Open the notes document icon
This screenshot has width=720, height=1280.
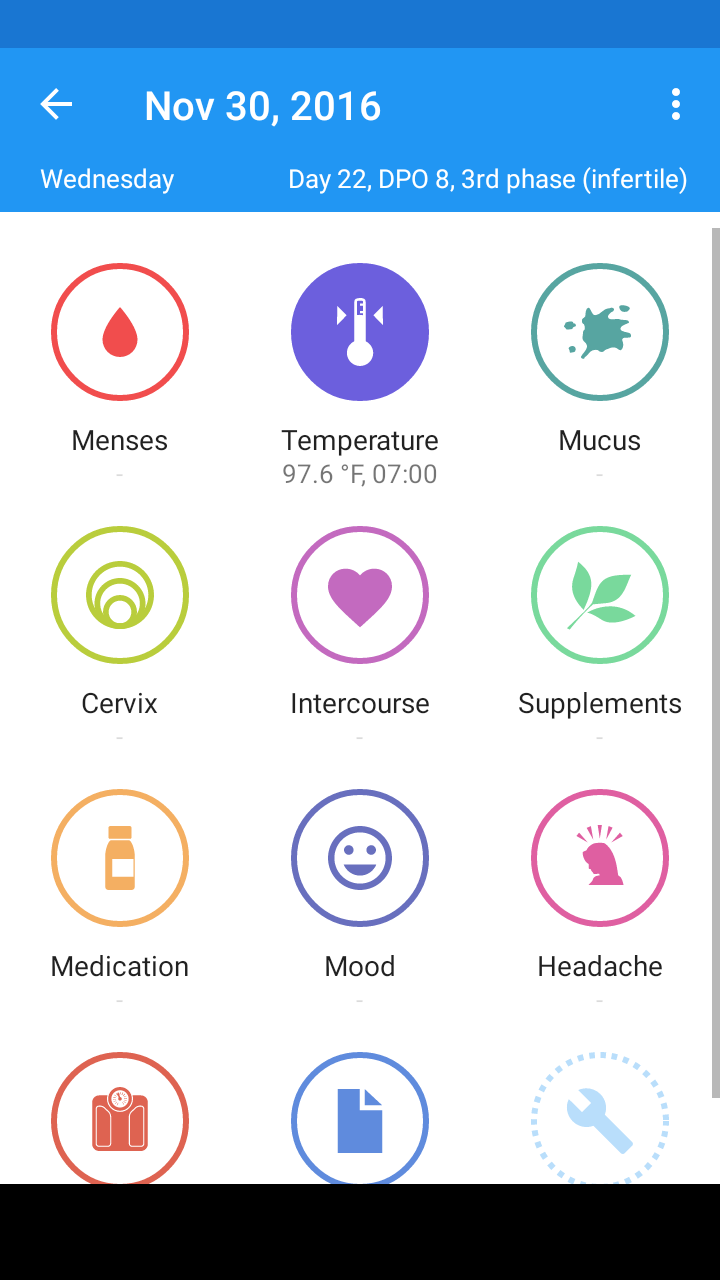pyautogui.click(x=360, y=1120)
